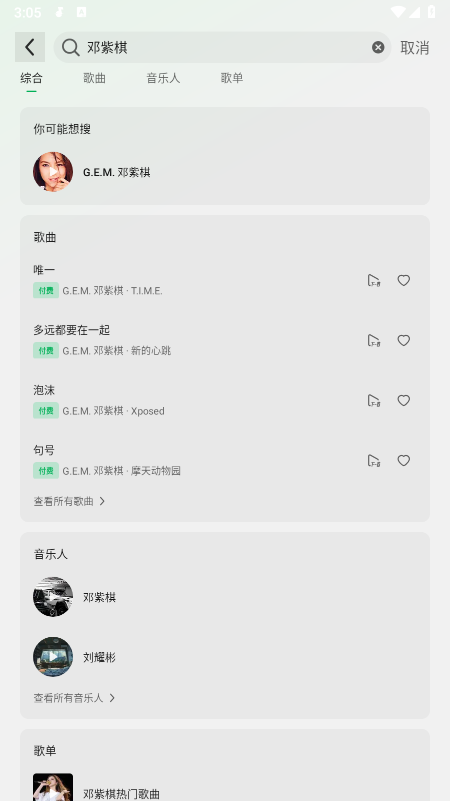Switch to the 音乐人 tab
This screenshot has height=801, width=450.
tap(163, 78)
